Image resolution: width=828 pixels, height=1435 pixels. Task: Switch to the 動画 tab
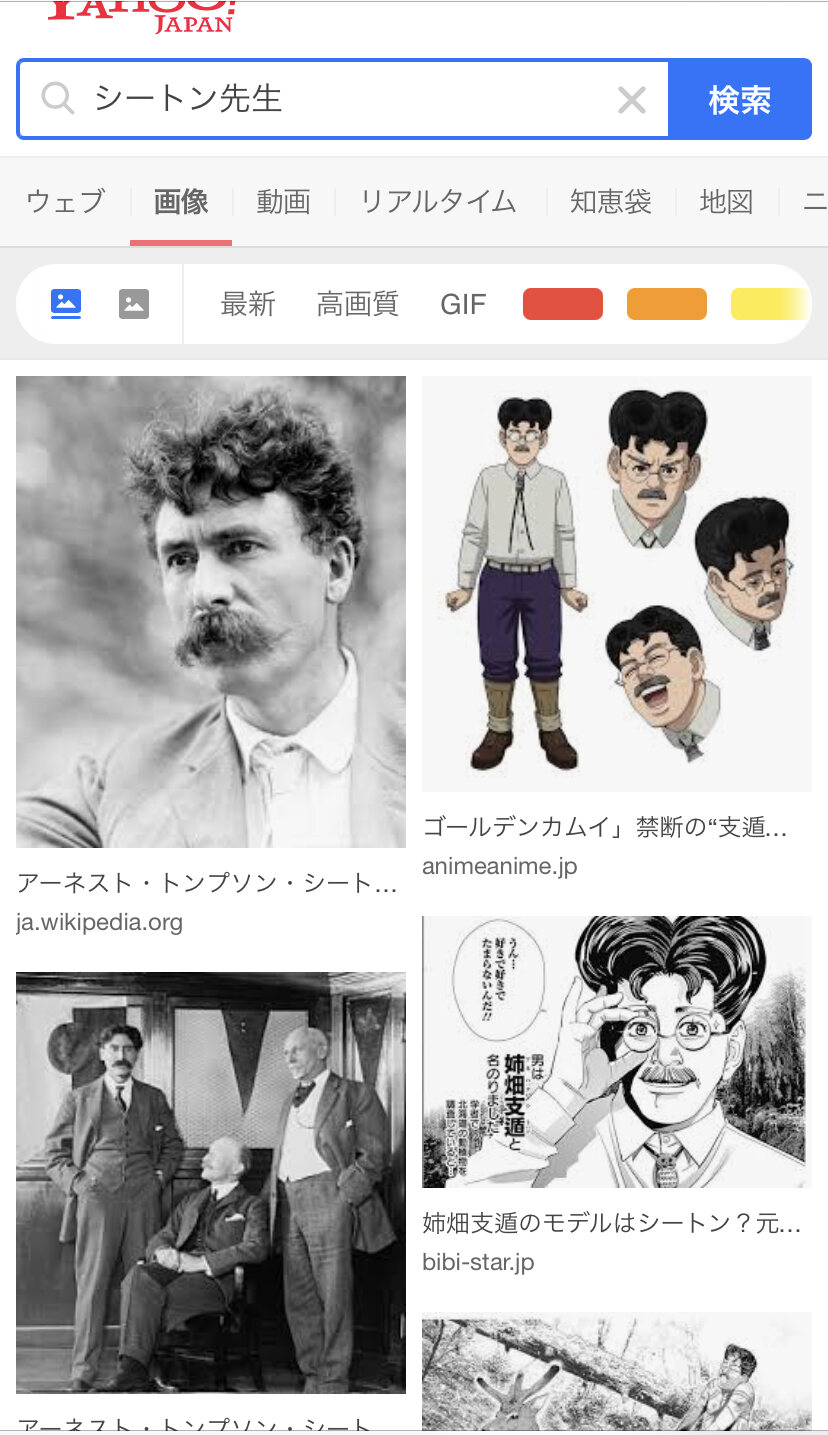point(283,202)
